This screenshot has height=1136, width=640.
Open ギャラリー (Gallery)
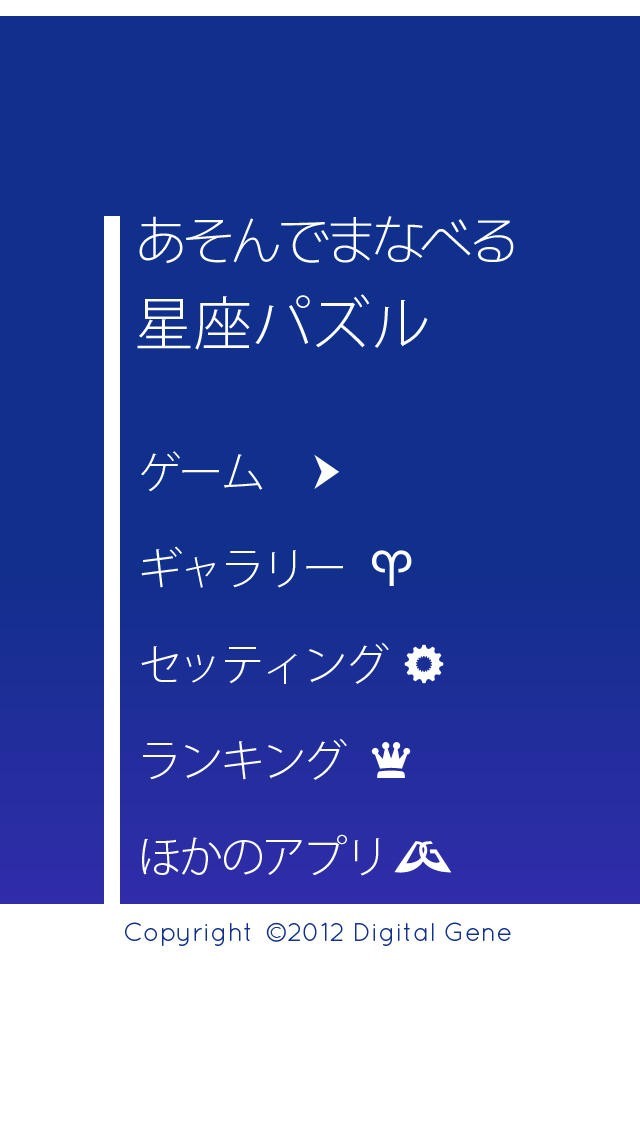275,568
